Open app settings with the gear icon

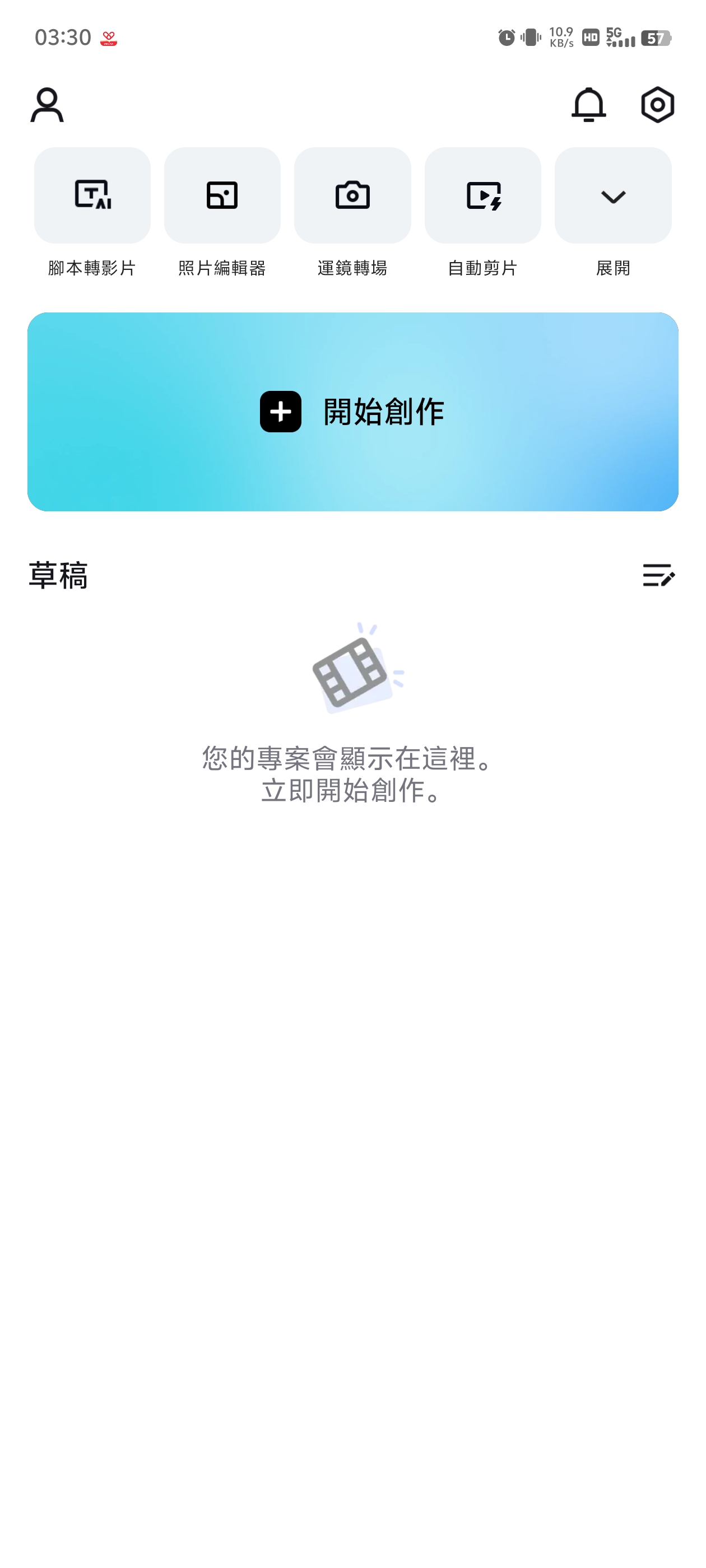point(657,105)
